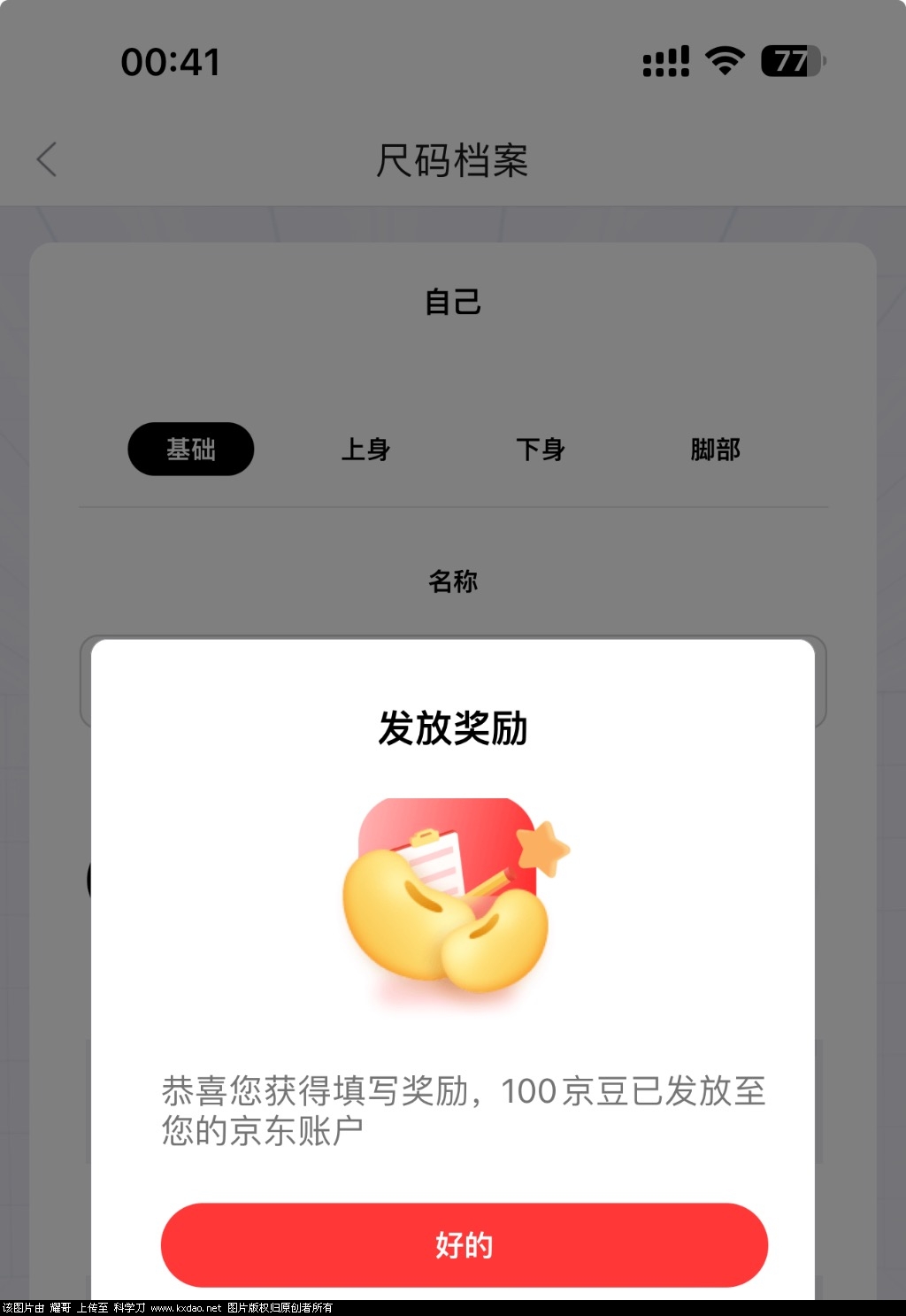Viewport: 906px width, 1316px height.
Task: Switch to the 下身 tab
Action: [x=540, y=450]
